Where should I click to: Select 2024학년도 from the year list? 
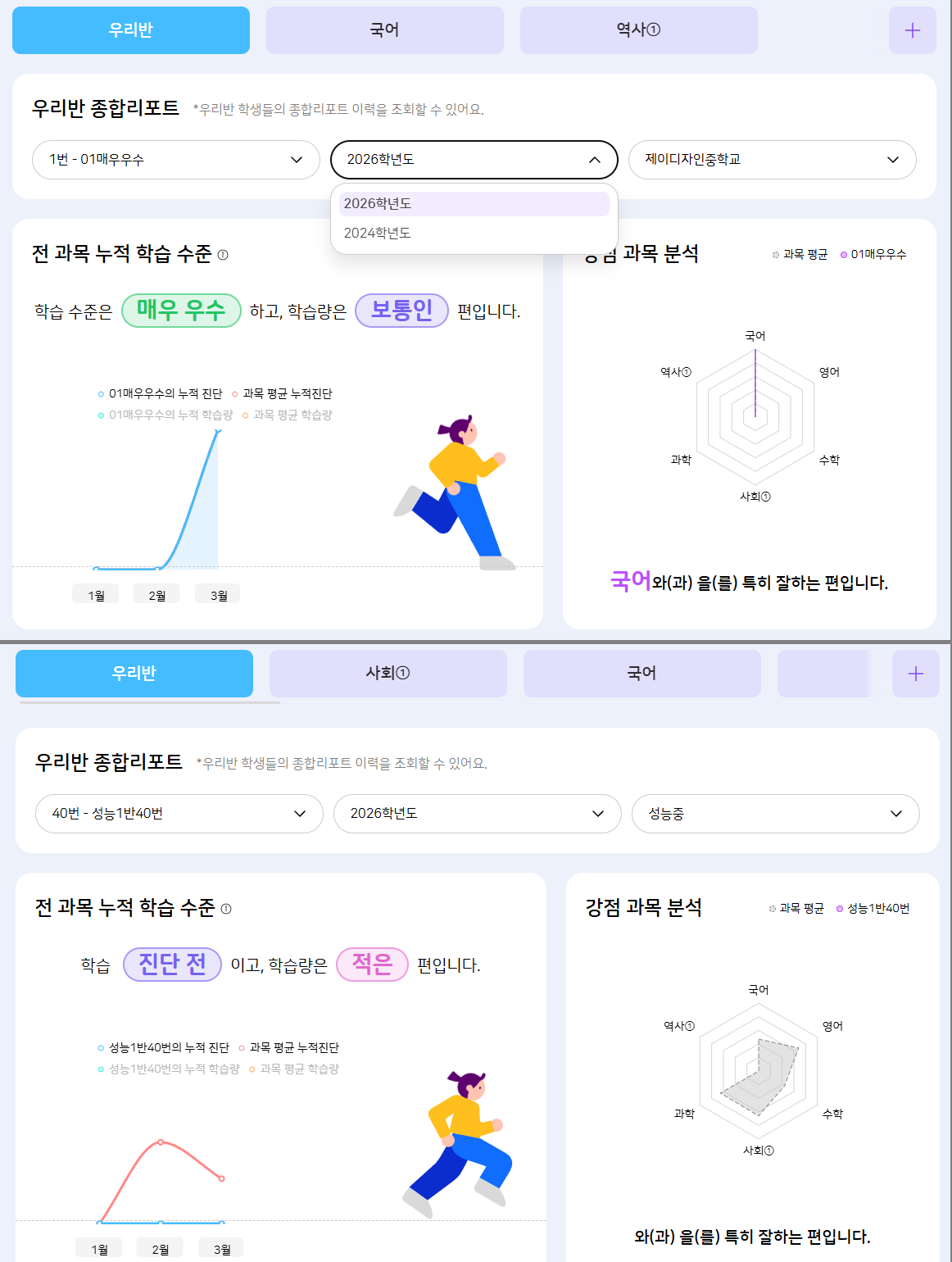click(378, 234)
